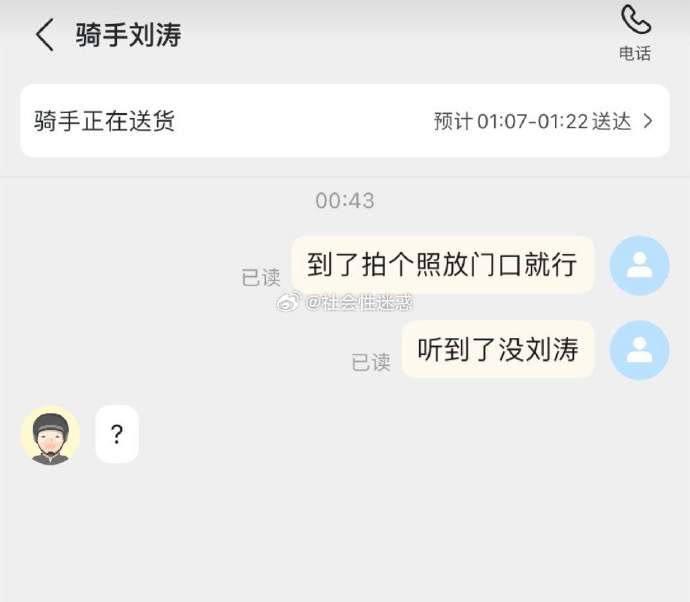The width and height of the screenshot is (690, 602).
Task: Tap the rider's helmet avatar
Action: point(50,435)
